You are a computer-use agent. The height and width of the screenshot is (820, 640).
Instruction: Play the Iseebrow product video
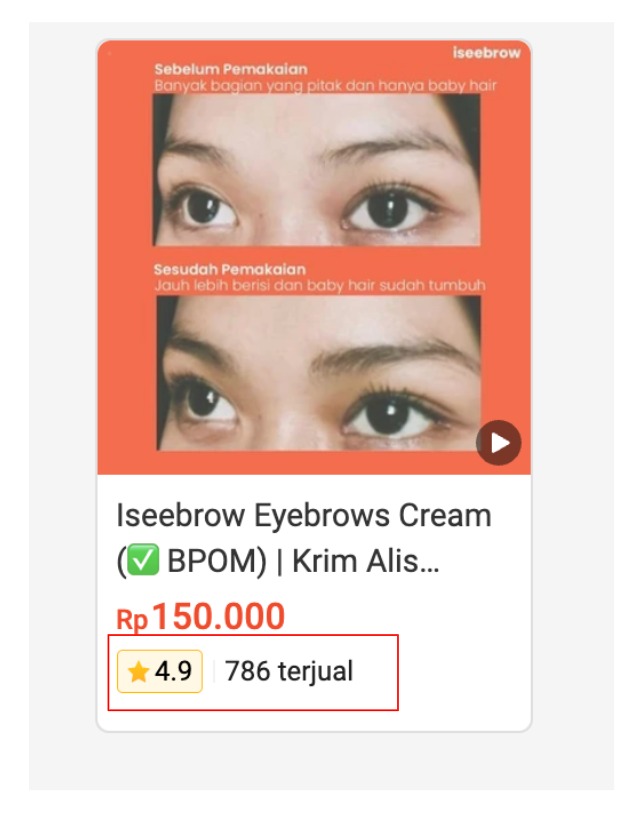tap(498, 442)
